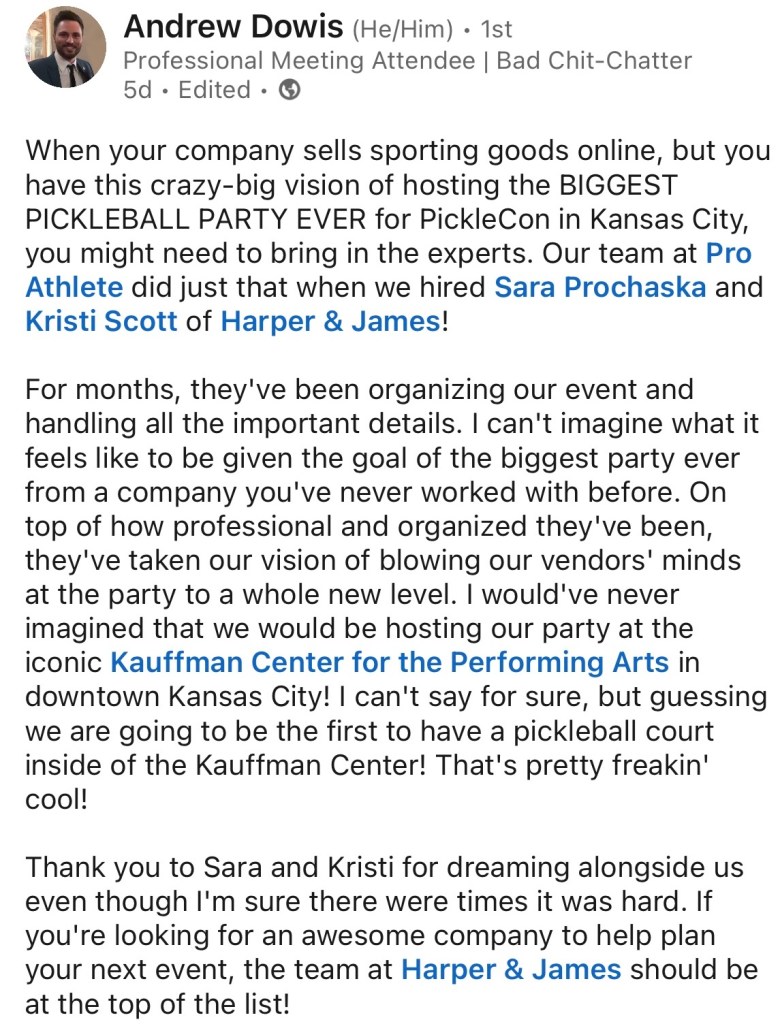Open the Andrew Dowis profile name
Image resolution: width=780 pixels, height=1024 pixels.
232,28
